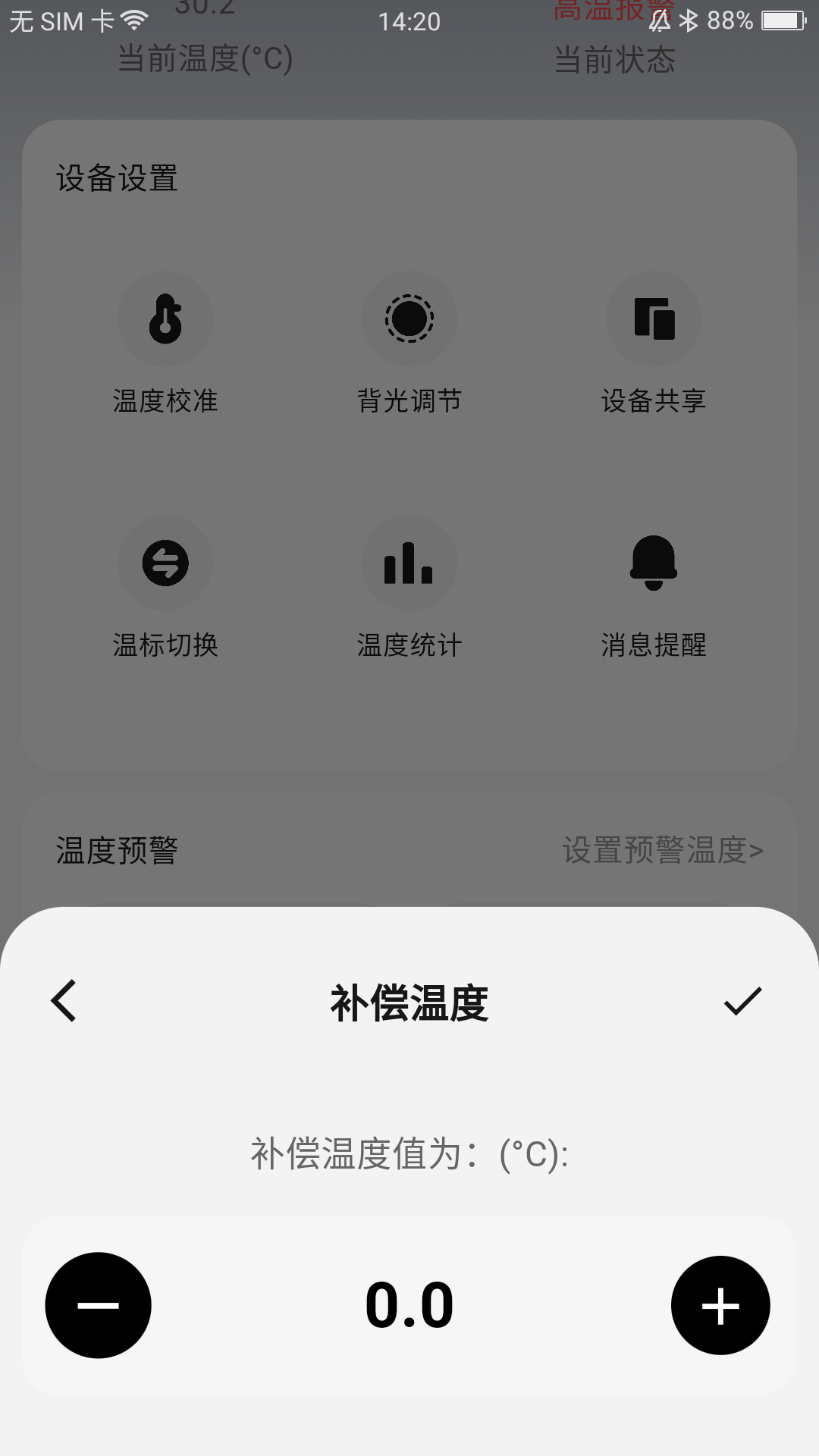Tap the 0.0 compensation value display

409,1303
